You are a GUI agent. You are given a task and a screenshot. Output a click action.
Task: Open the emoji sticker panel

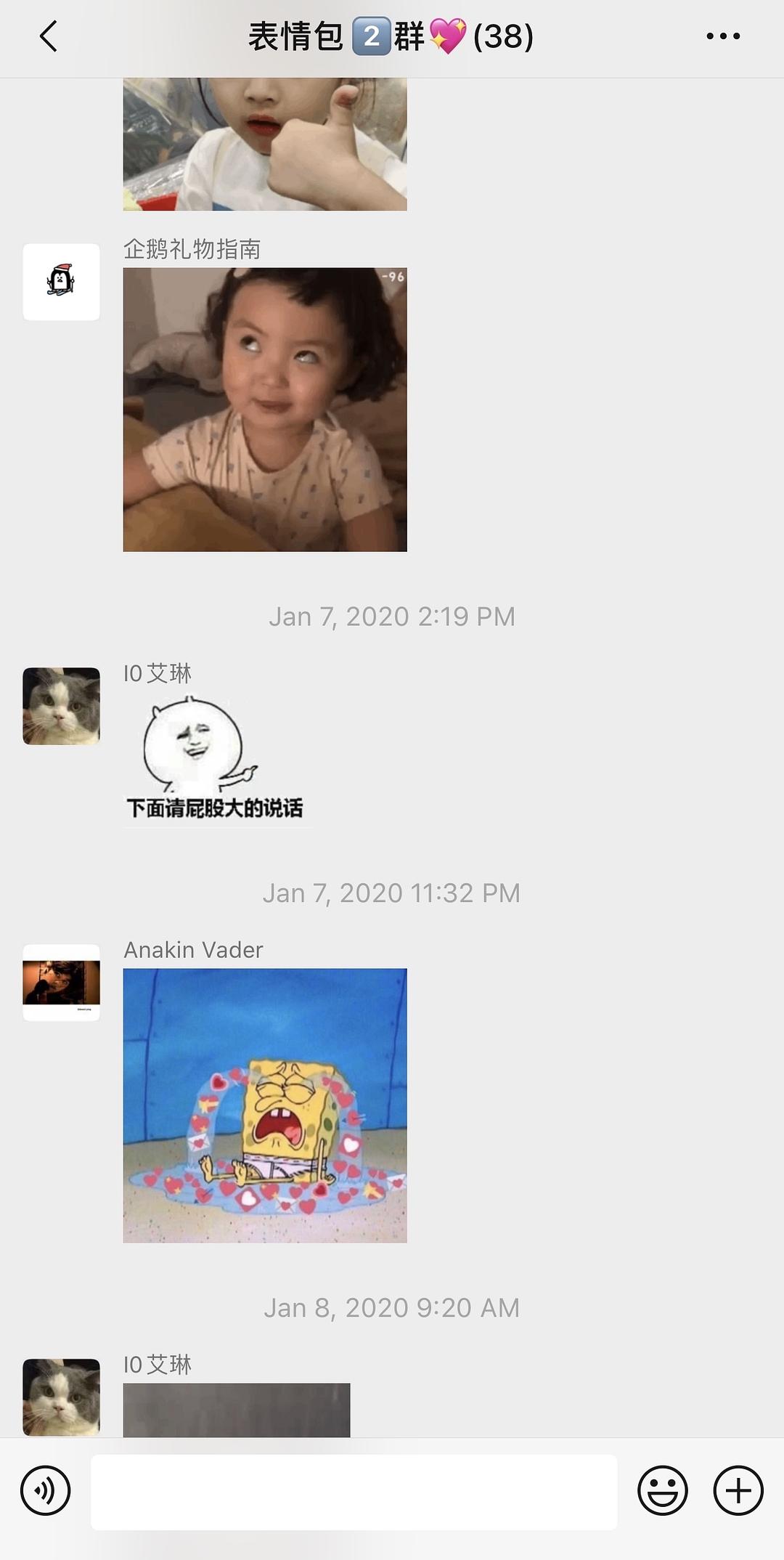pyautogui.click(x=663, y=1491)
